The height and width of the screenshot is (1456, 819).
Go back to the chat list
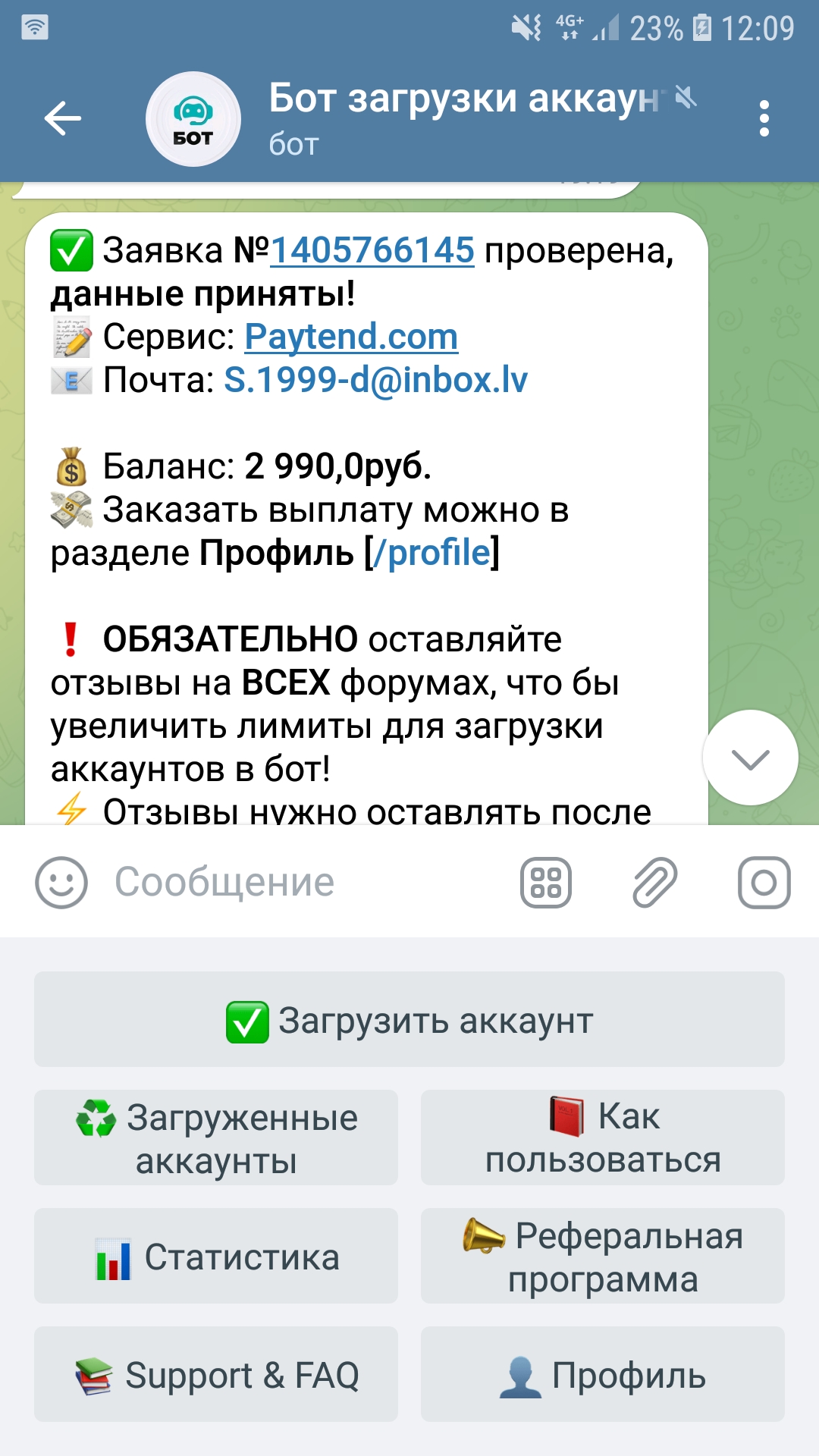62,118
